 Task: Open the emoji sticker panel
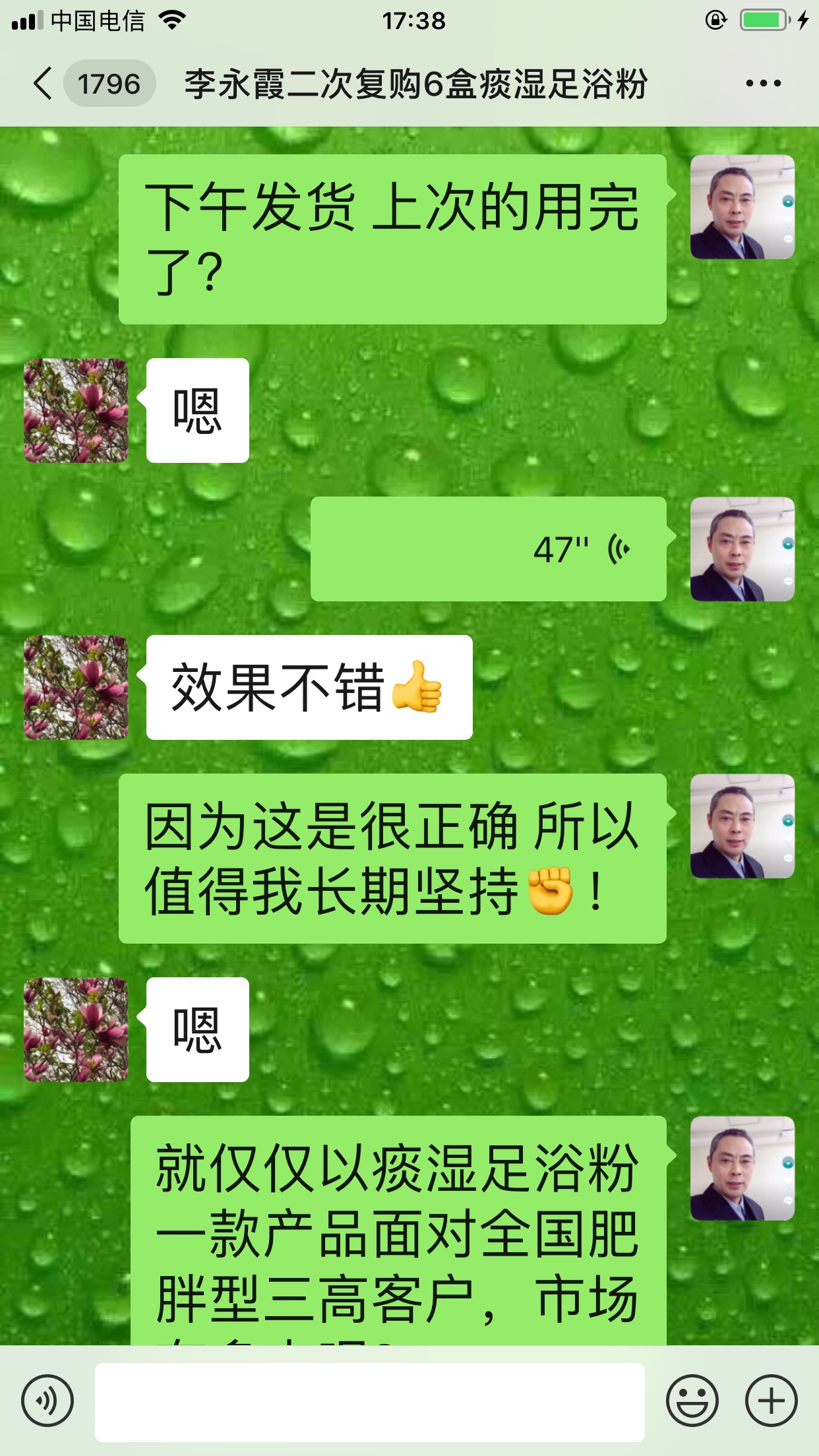pos(692,1401)
